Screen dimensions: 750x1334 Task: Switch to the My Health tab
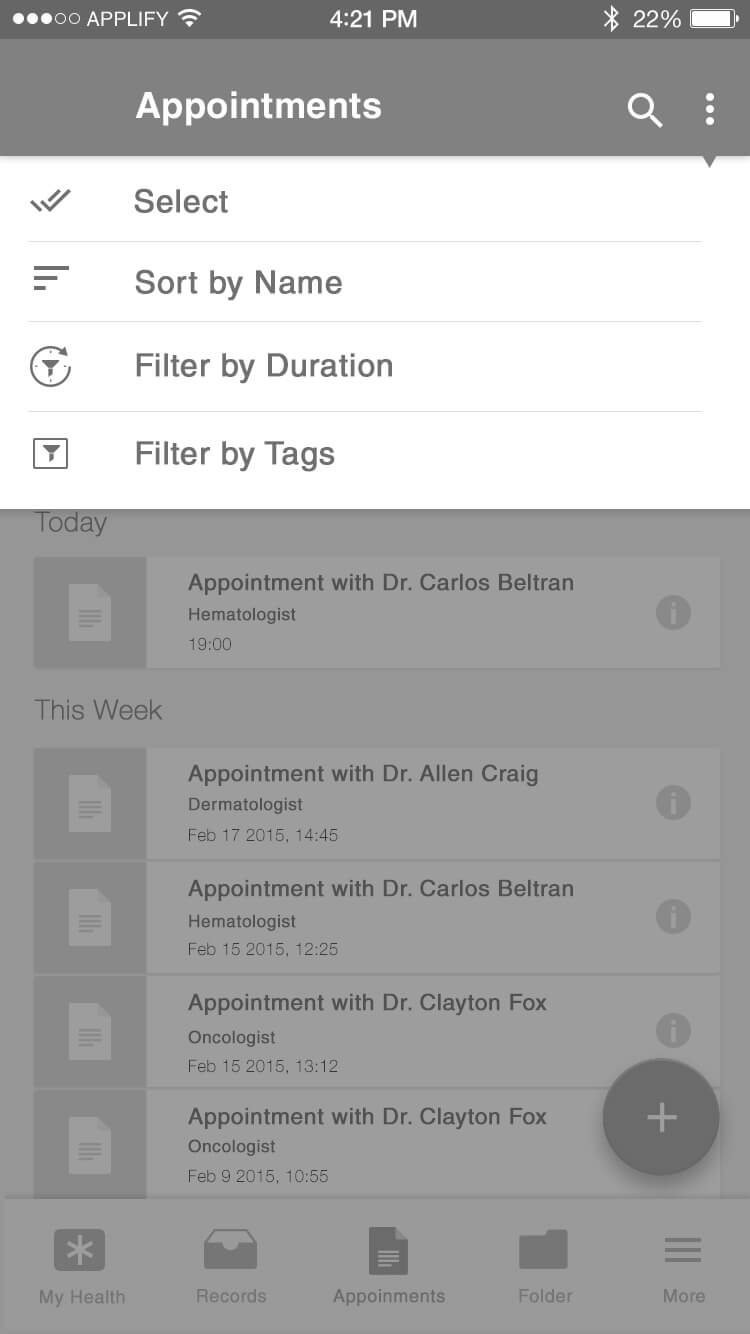(81, 1267)
